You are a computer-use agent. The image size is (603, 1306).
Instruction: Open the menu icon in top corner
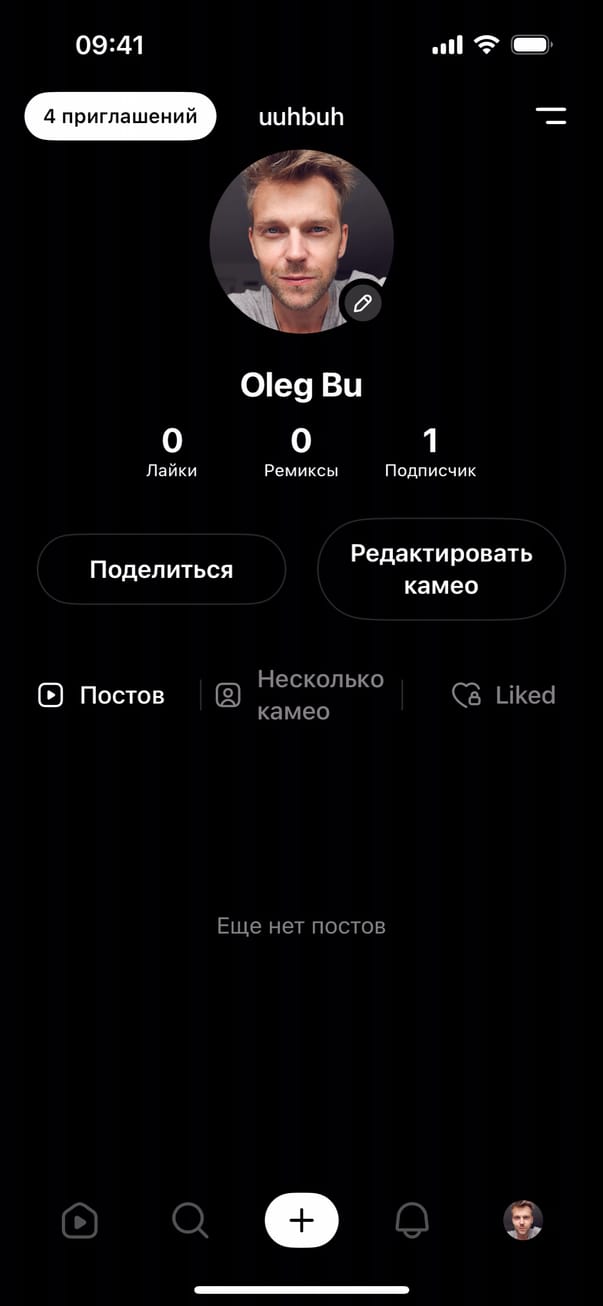tap(550, 116)
